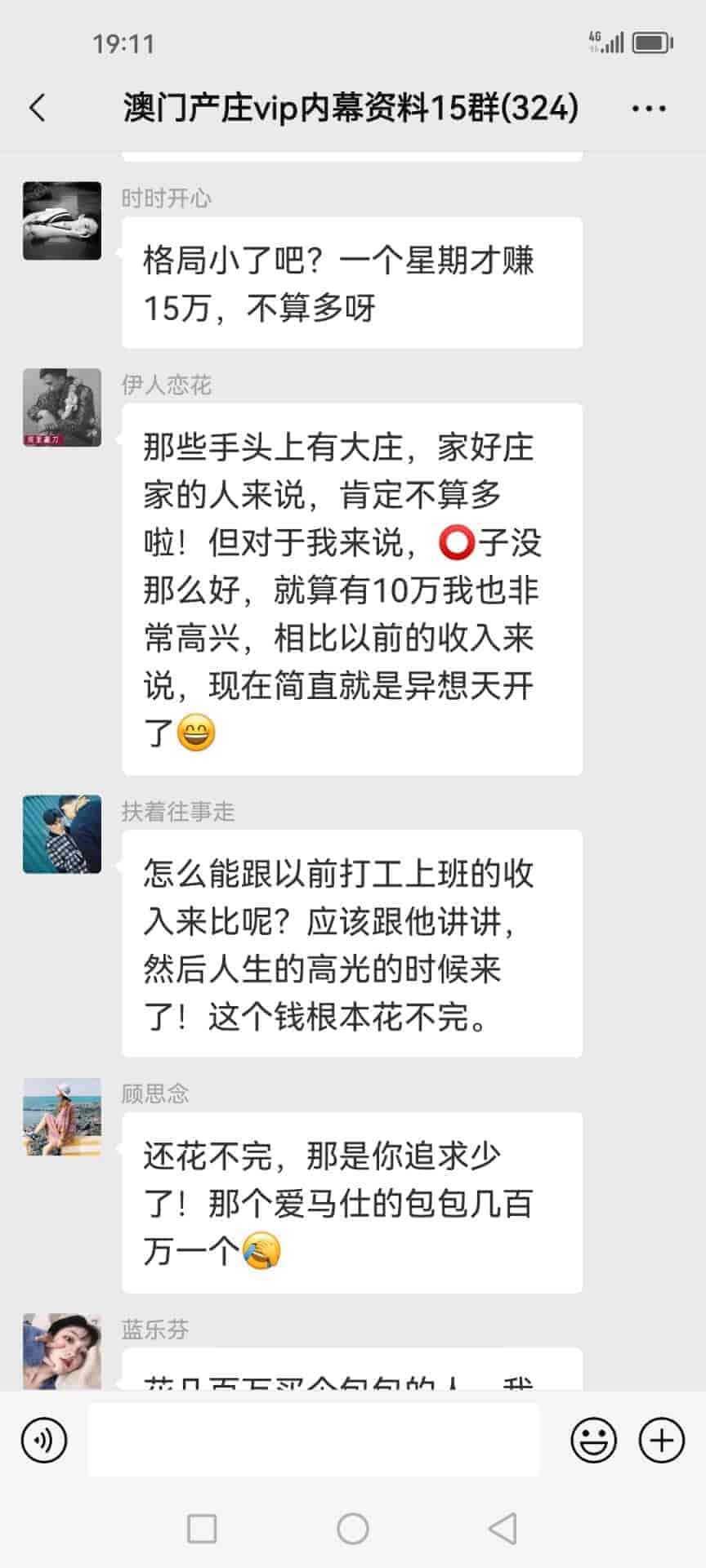
Task: Tap the system home button
Action: click(353, 1528)
